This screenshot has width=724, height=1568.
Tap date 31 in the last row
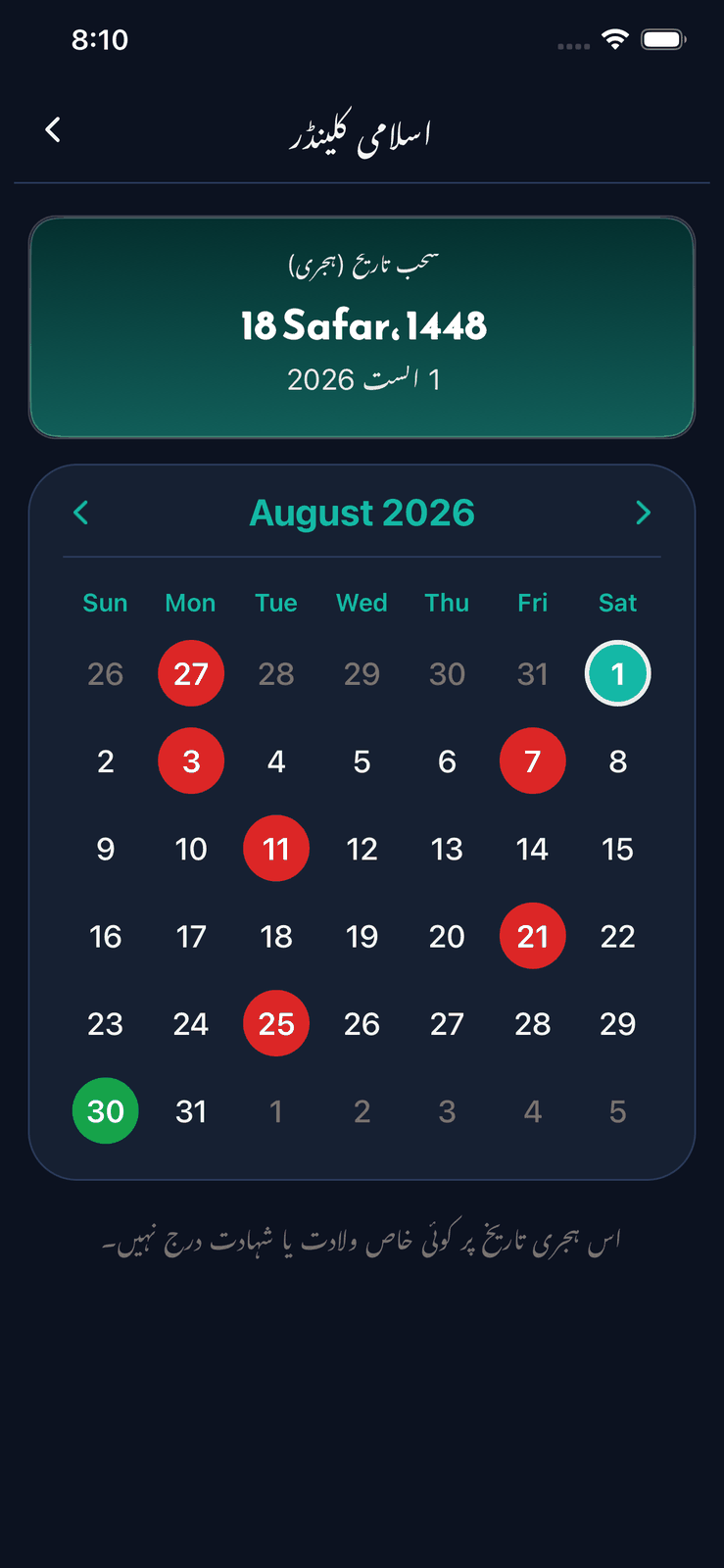(x=191, y=1110)
